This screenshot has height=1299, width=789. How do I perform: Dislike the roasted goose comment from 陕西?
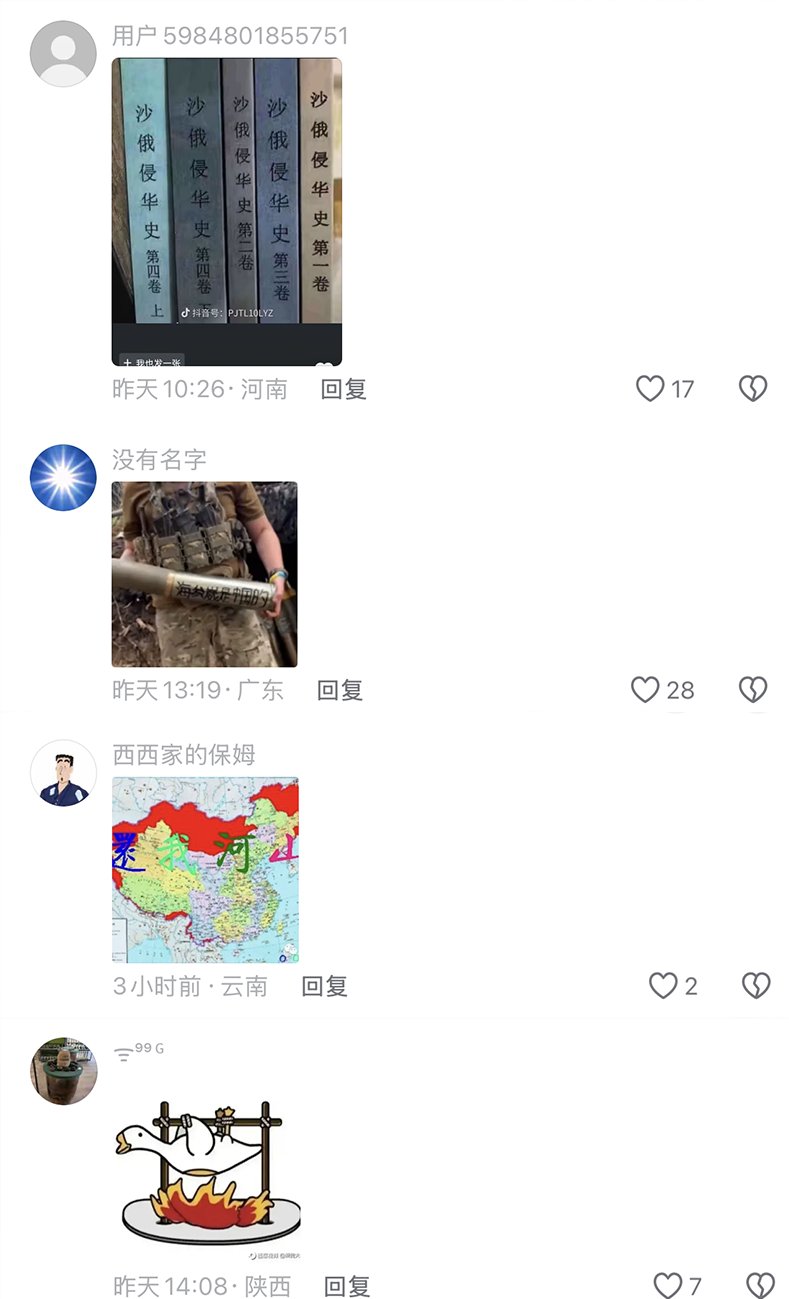(760, 1285)
